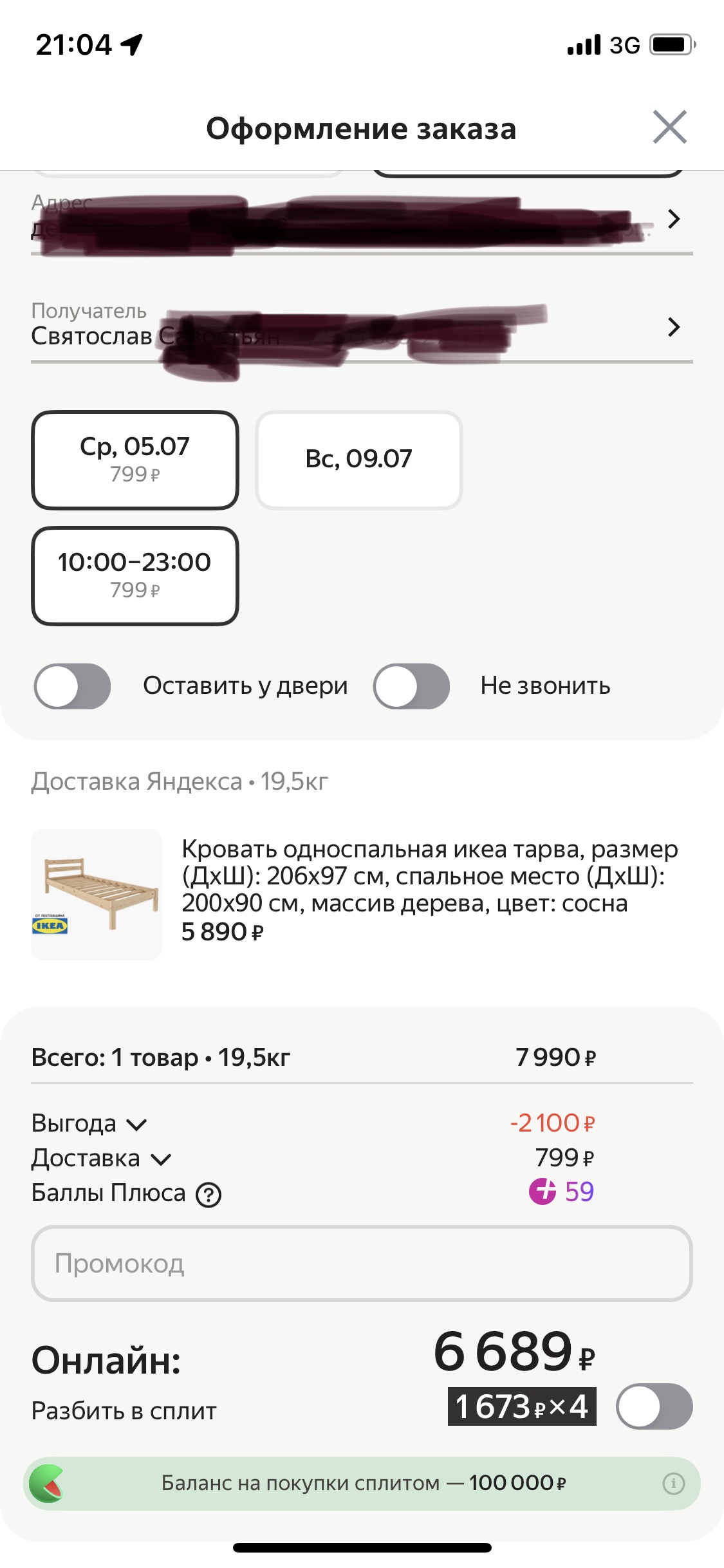Open the IKEA bed product image
The height and width of the screenshot is (1568, 724).
click(97, 895)
